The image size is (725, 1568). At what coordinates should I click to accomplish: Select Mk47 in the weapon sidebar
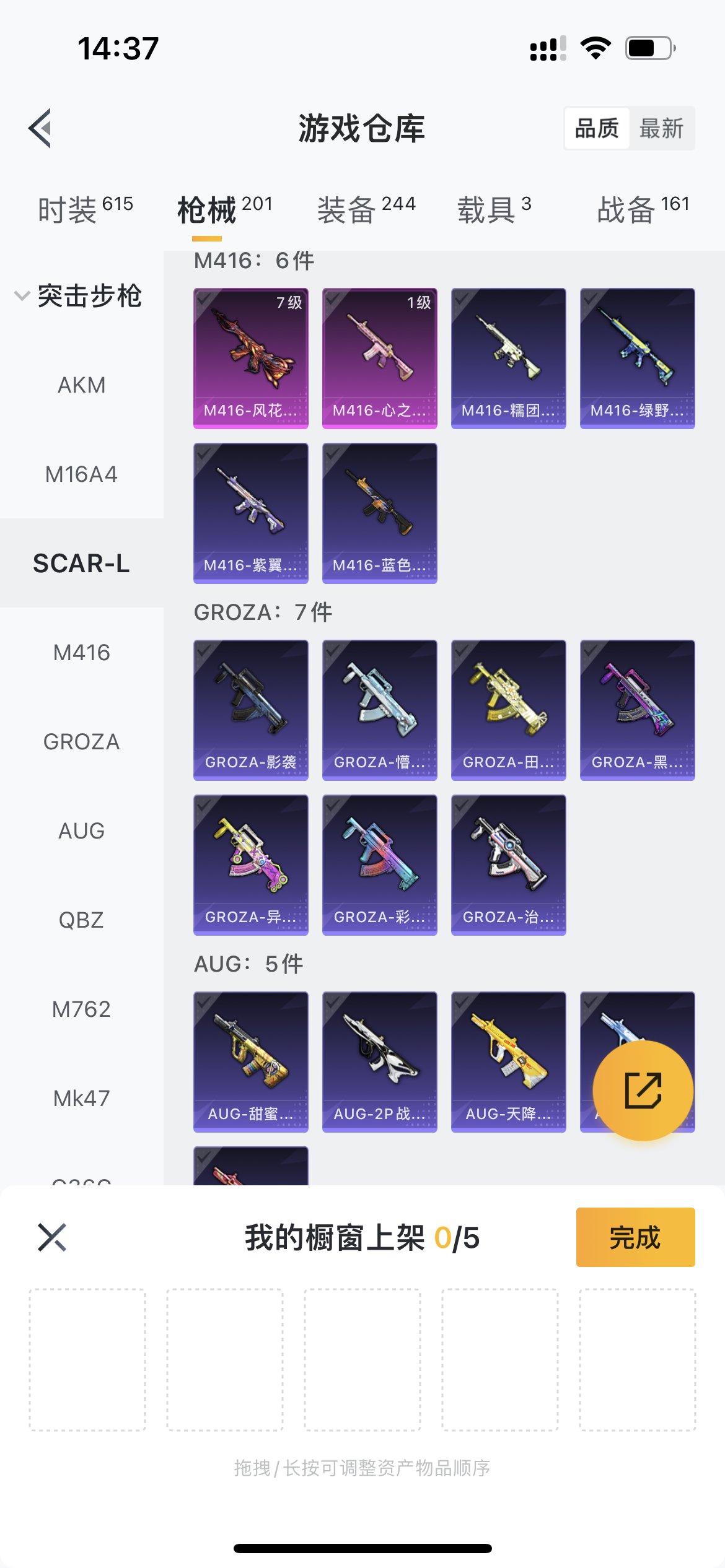coord(82,1099)
